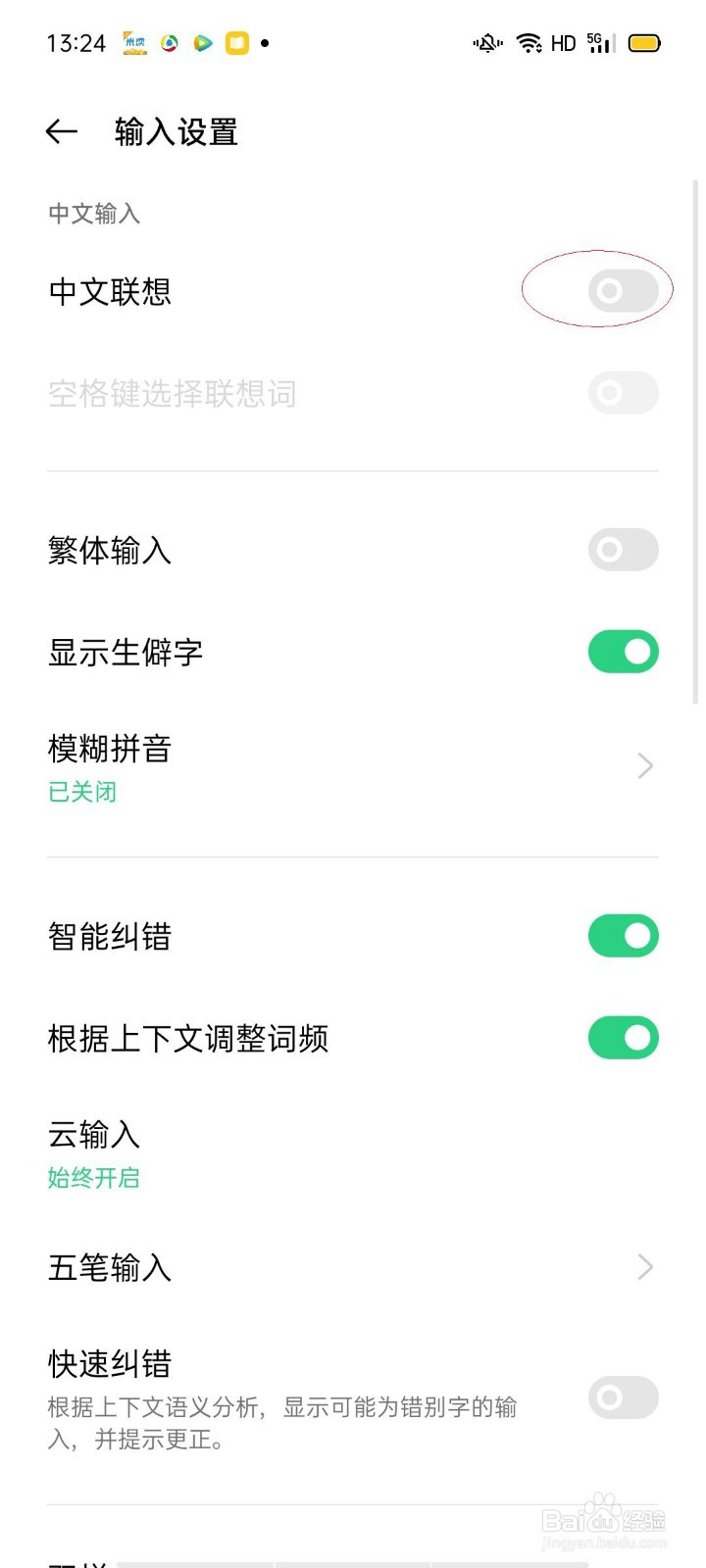This screenshot has height=1568, width=706.
Task: Turn off 智能纠错
Action: pyautogui.click(x=623, y=936)
